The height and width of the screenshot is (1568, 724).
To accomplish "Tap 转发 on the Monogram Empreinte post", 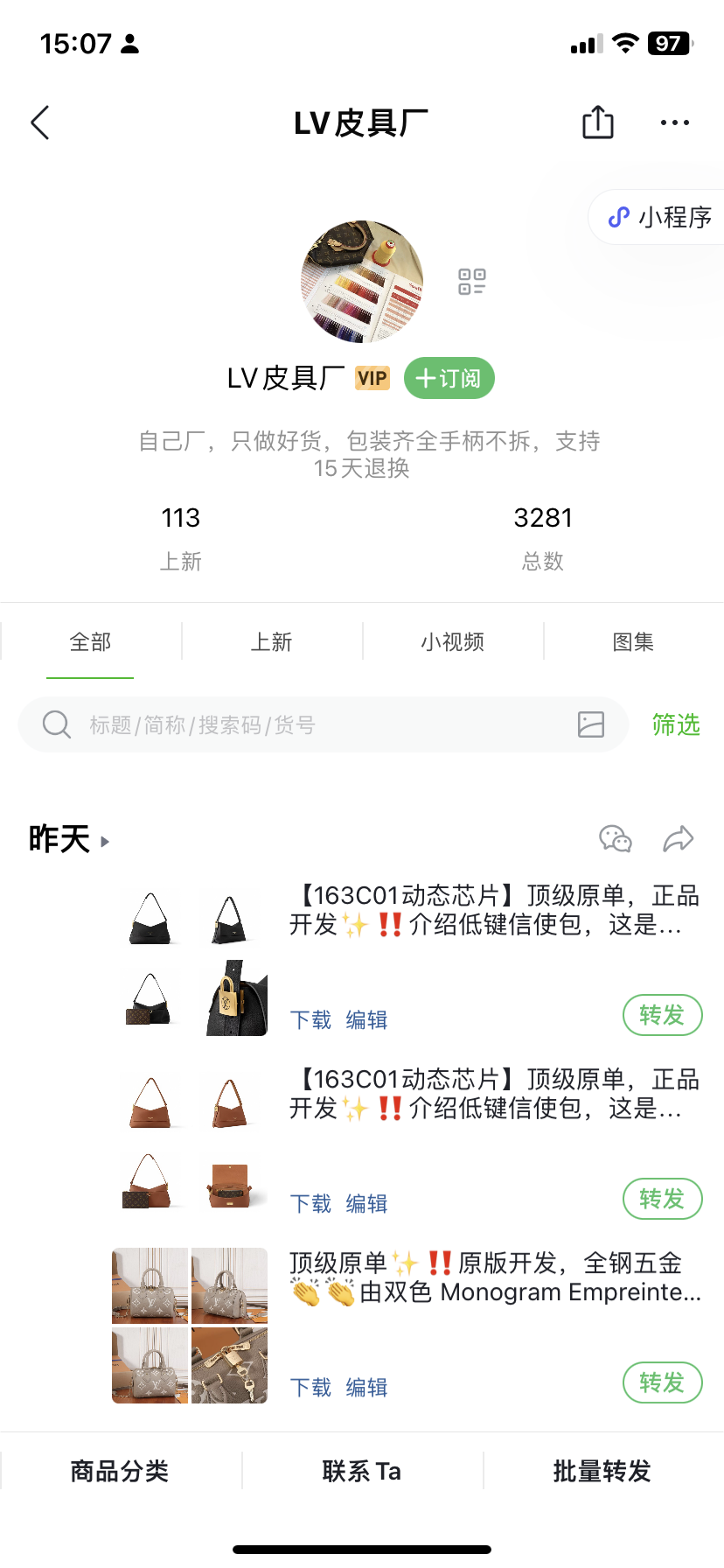I will point(663,1382).
